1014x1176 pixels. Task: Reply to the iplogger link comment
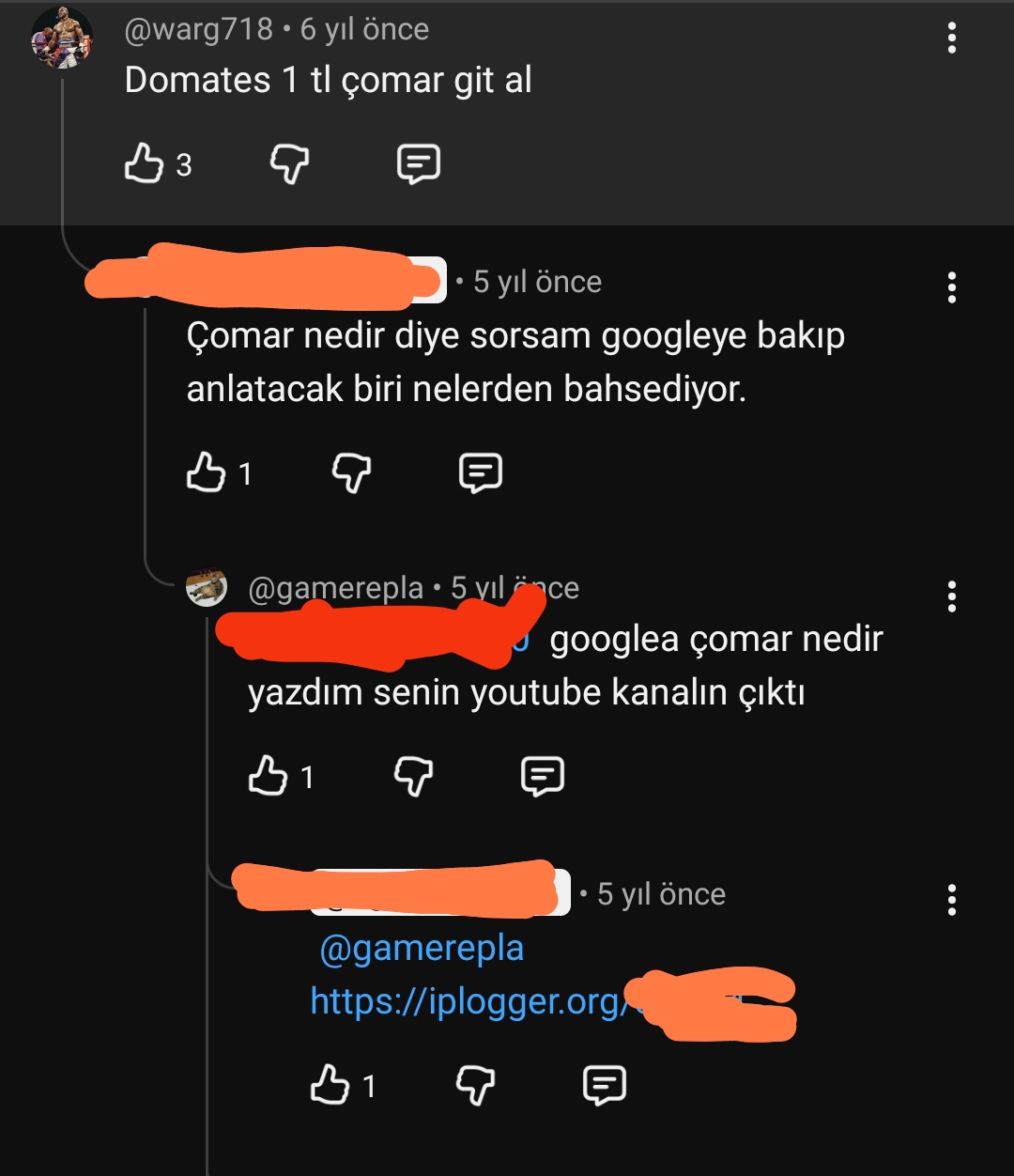[x=604, y=1086]
